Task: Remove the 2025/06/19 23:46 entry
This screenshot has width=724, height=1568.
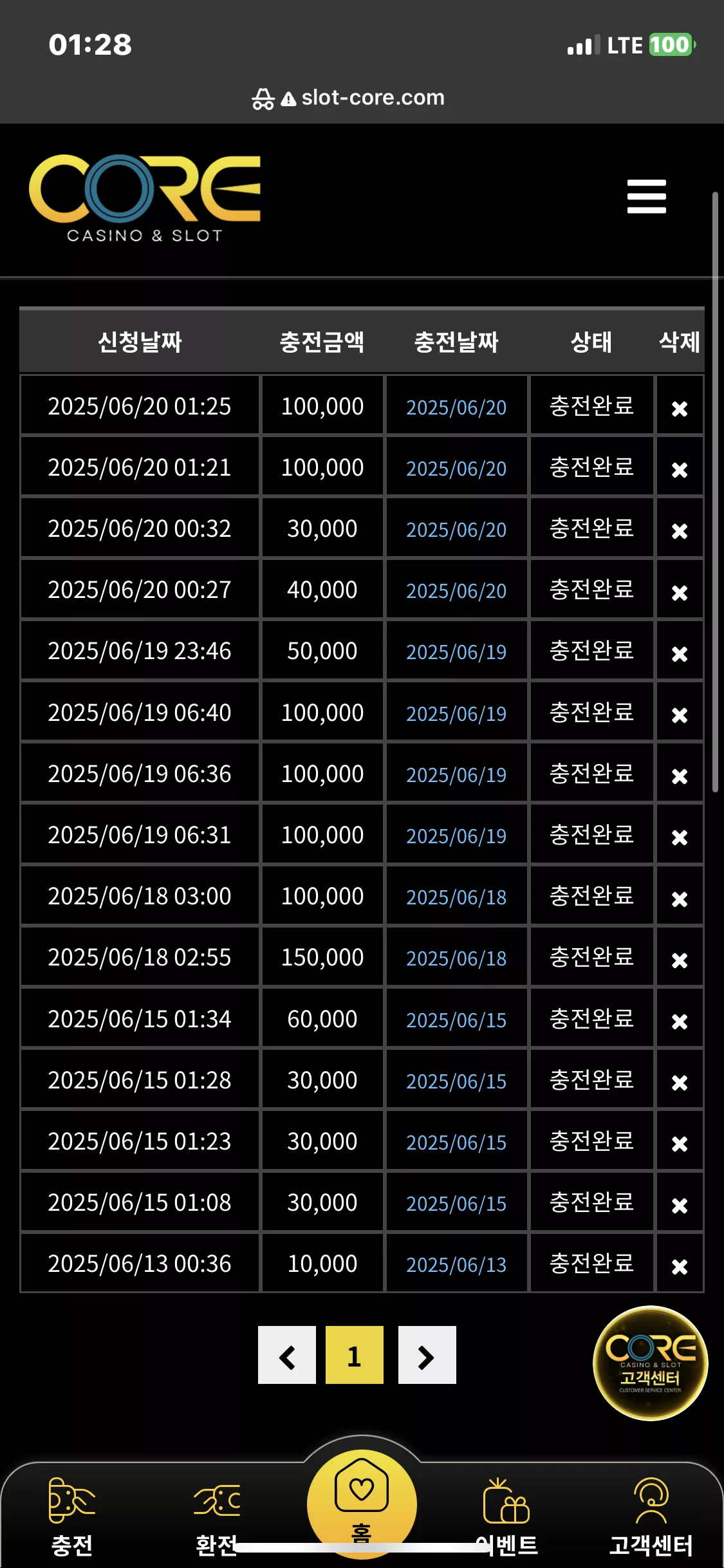Action: (680, 654)
